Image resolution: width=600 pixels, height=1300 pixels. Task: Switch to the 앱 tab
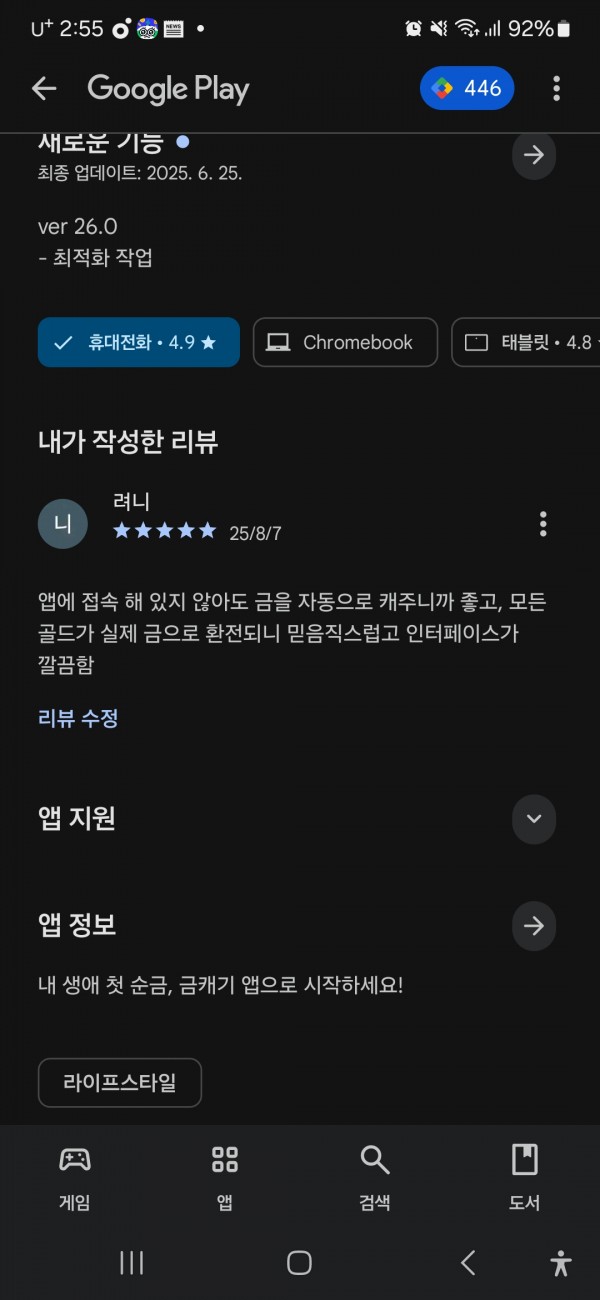[225, 1177]
